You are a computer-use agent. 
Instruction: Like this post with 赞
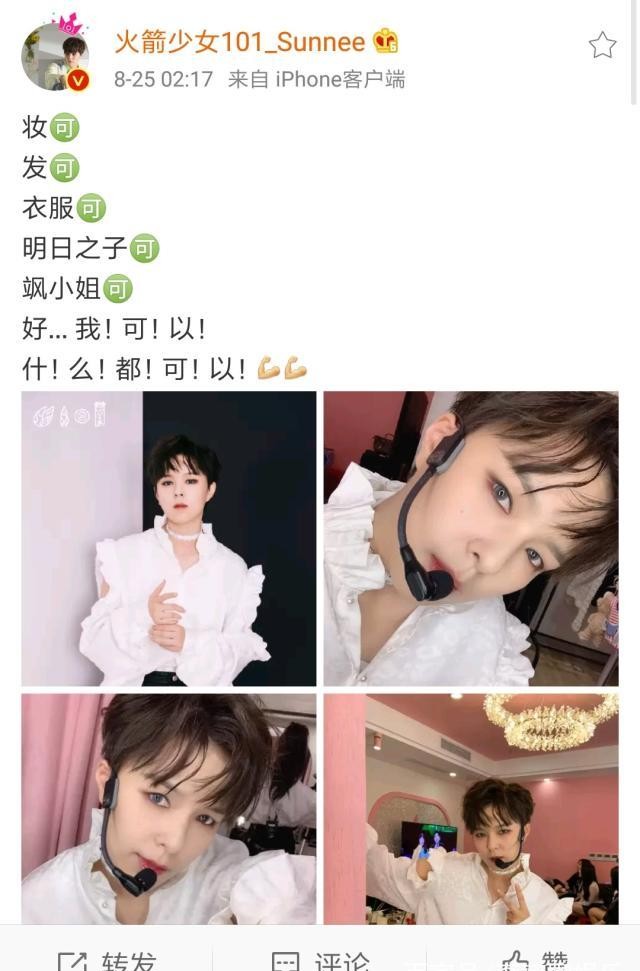(534, 958)
